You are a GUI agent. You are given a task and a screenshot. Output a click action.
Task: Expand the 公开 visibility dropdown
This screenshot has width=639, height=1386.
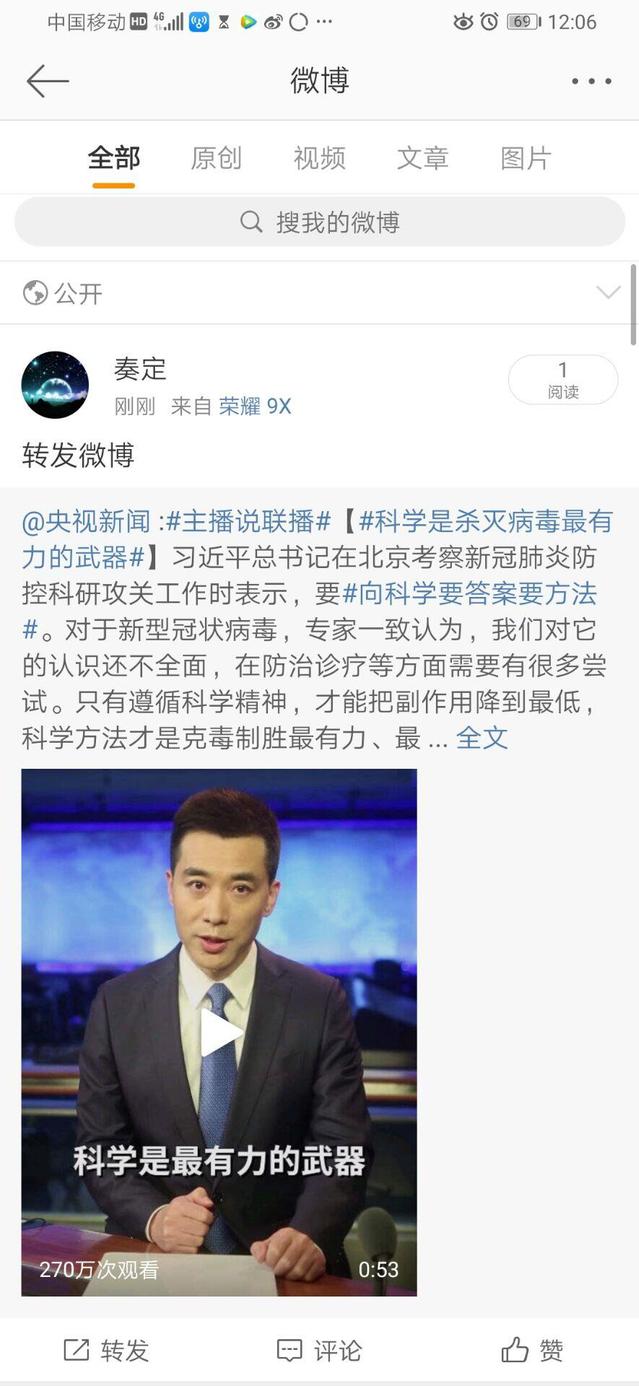coord(607,292)
